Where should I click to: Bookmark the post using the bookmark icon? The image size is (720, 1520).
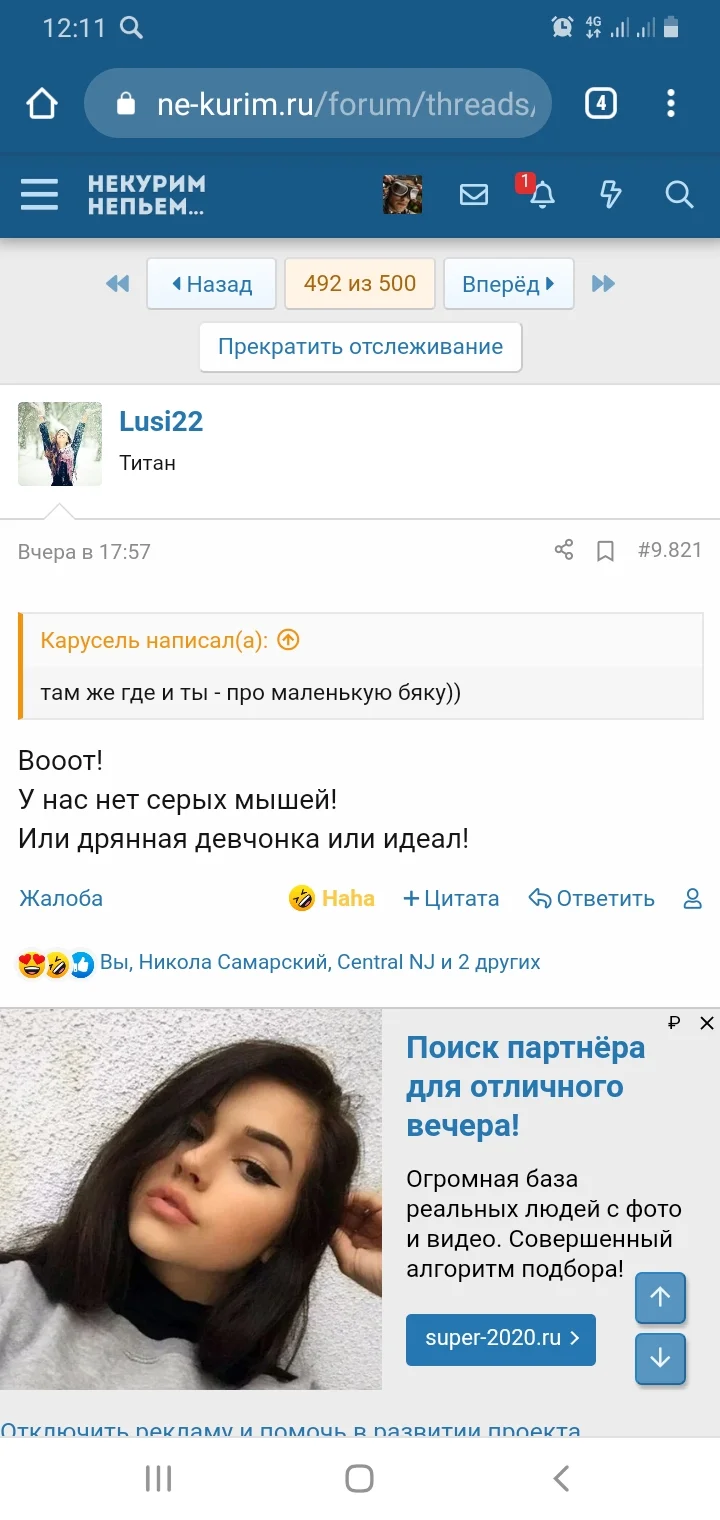click(x=605, y=550)
